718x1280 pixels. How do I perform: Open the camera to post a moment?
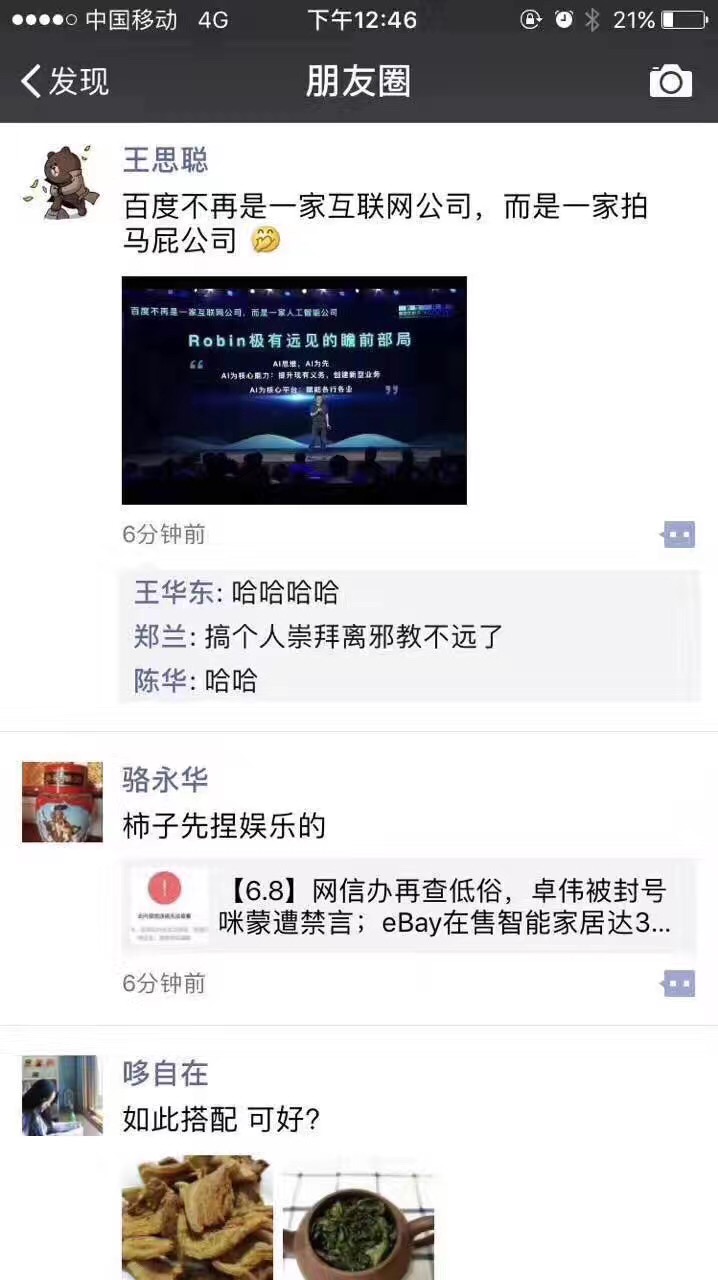(670, 81)
